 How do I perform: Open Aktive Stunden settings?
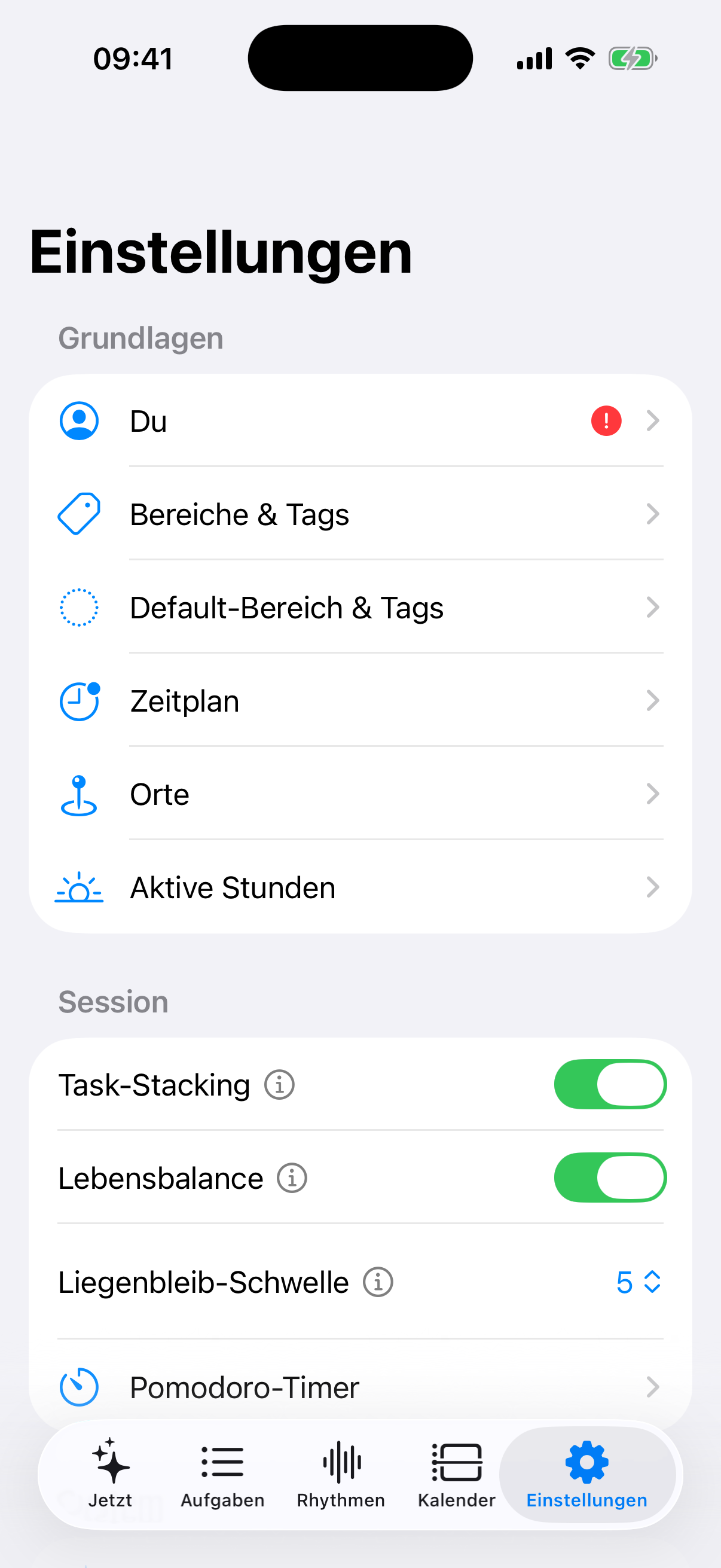point(360,887)
